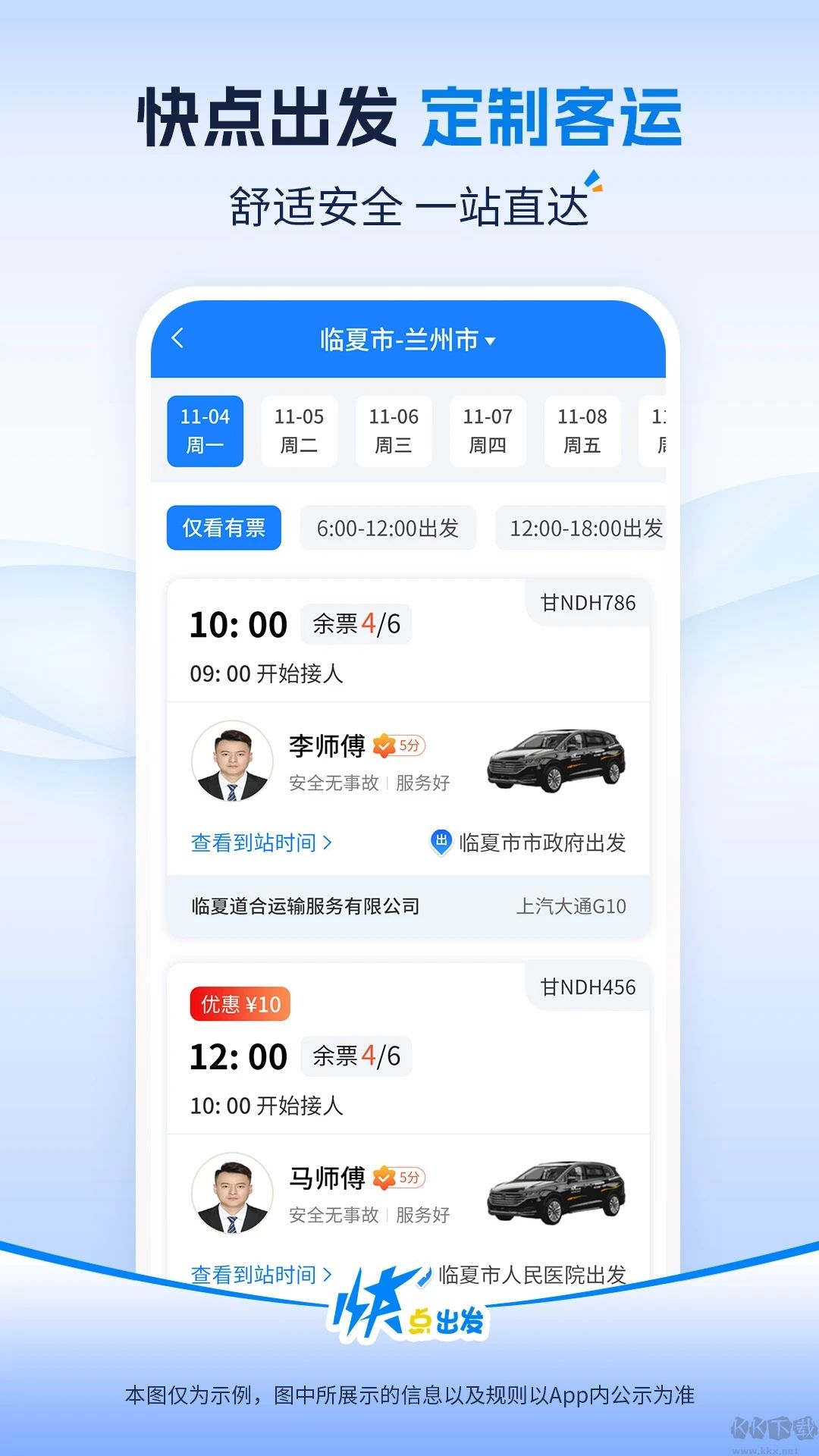Switch to the 11-07 周四 date tab
The image size is (819, 1456).
click(486, 431)
